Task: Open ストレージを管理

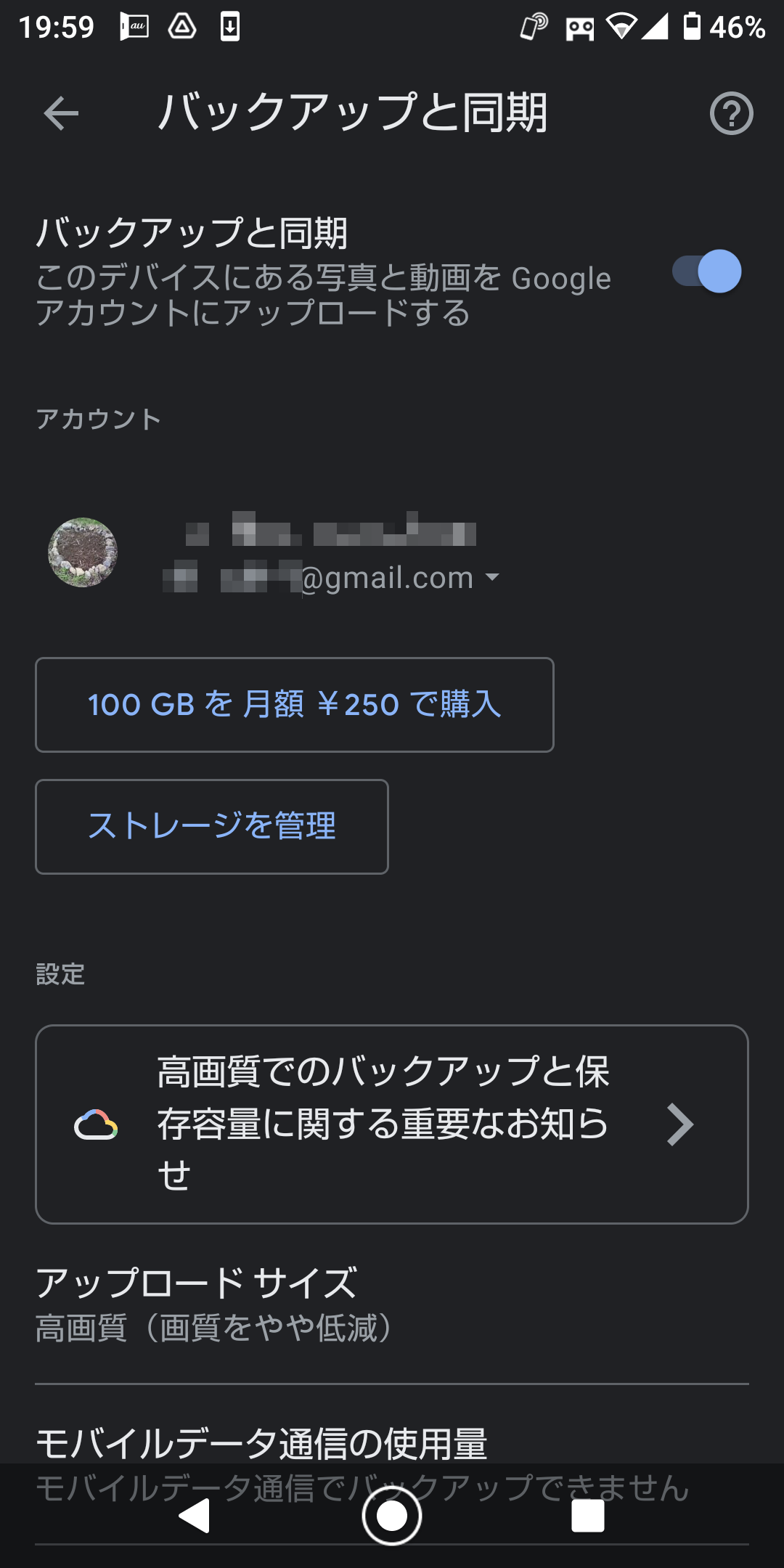Action: 211,825
